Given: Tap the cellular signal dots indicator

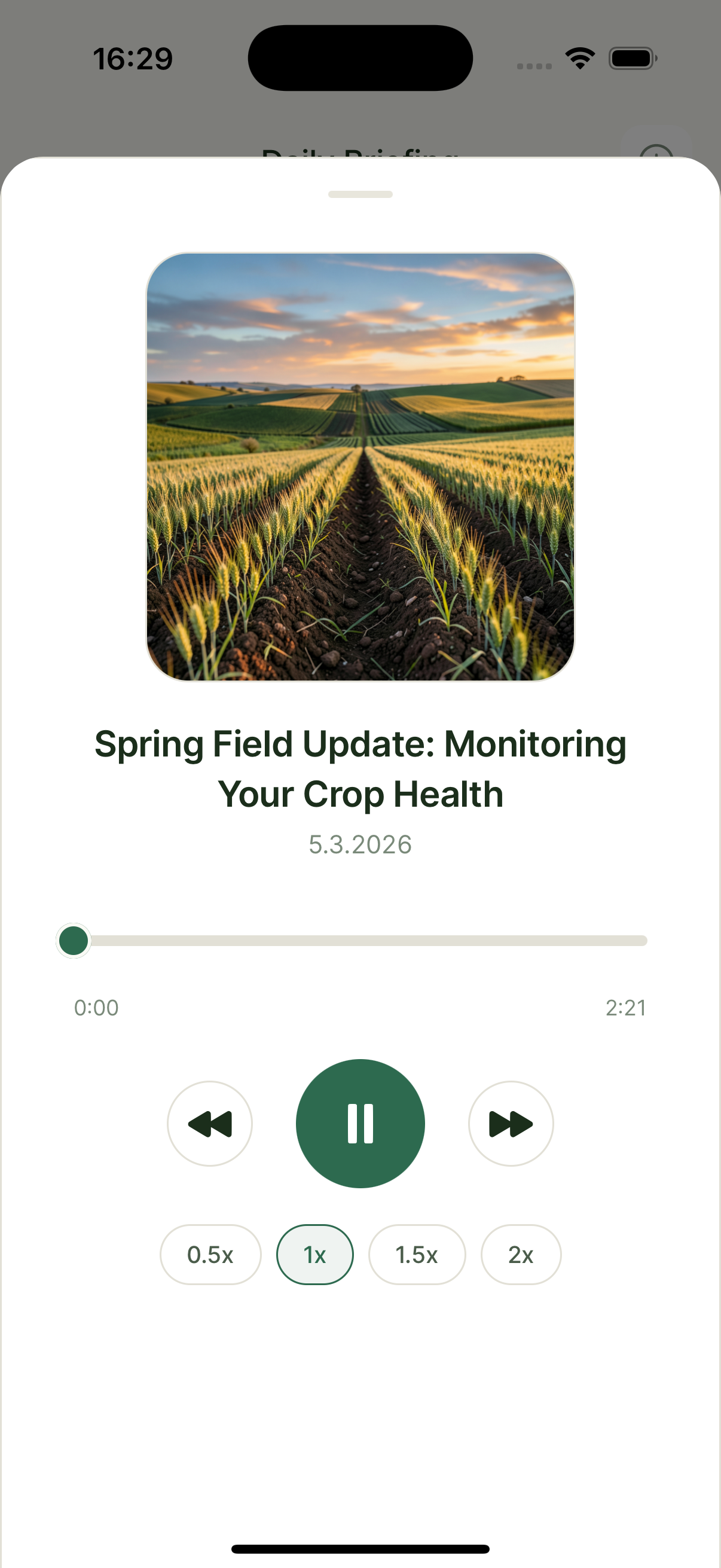Looking at the screenshot, I should point(534,61).
